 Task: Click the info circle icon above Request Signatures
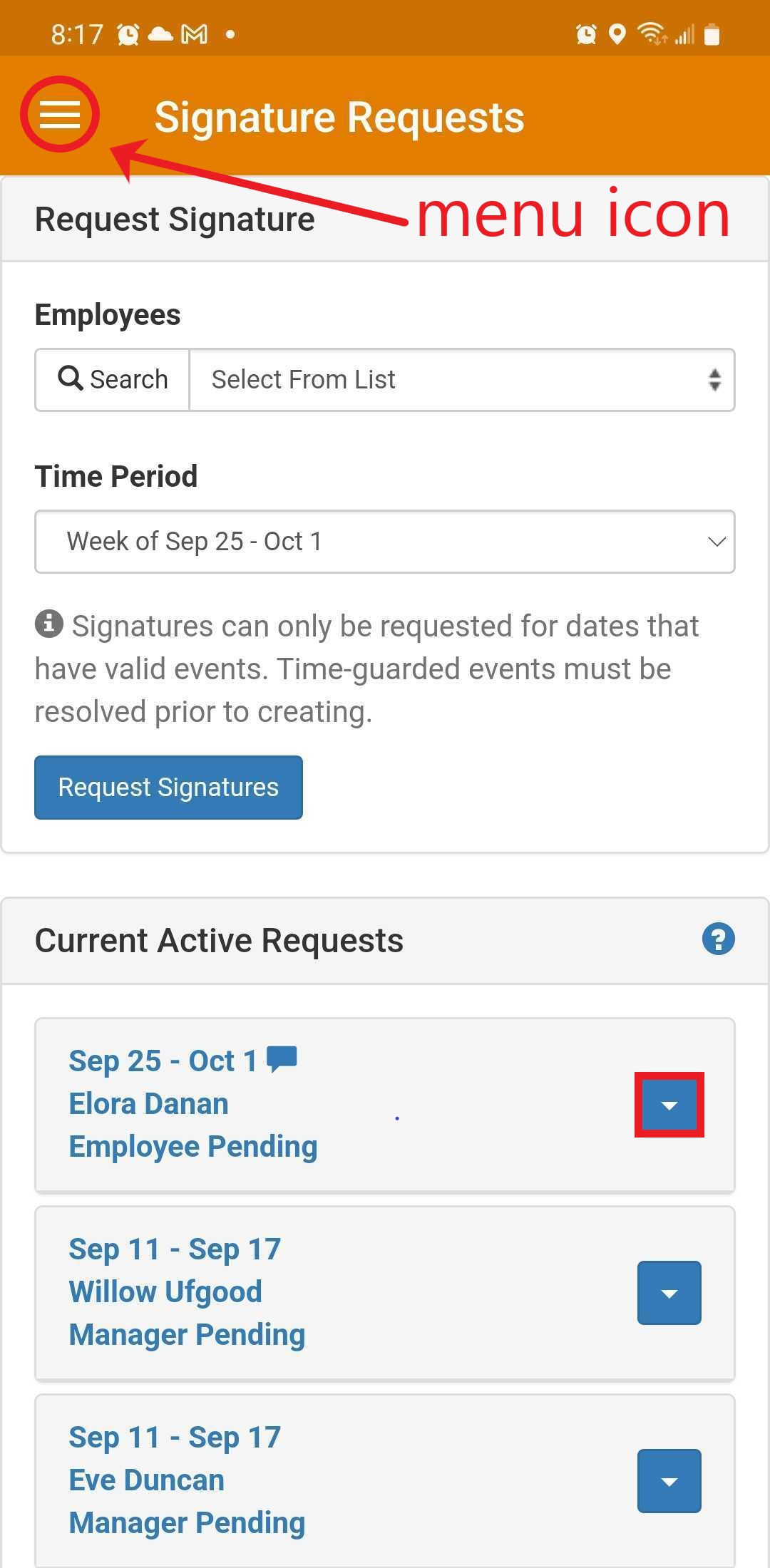[x=48, y=624]
